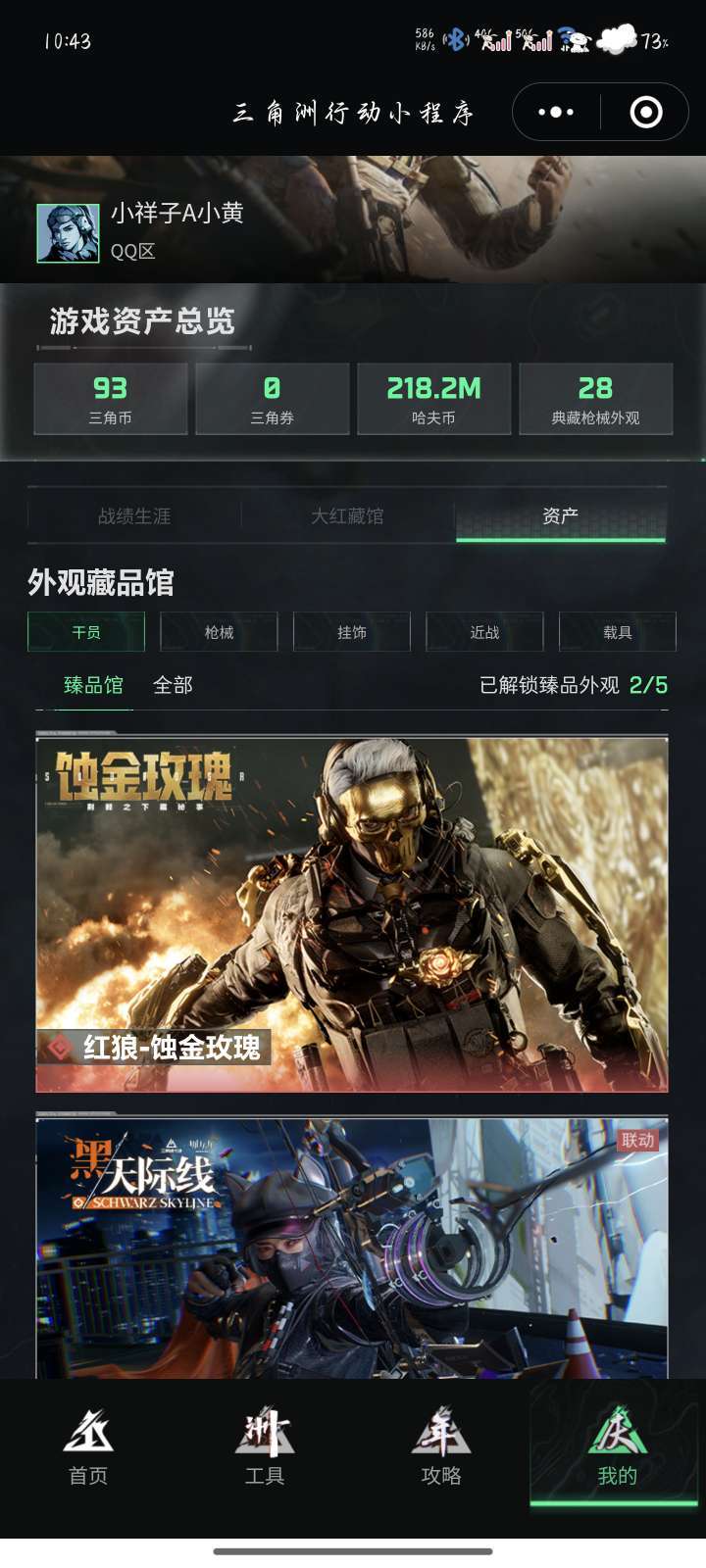Close the mini program with the circle button
The width and height of the screenshot is (706, 1568).
click(645, 112)
